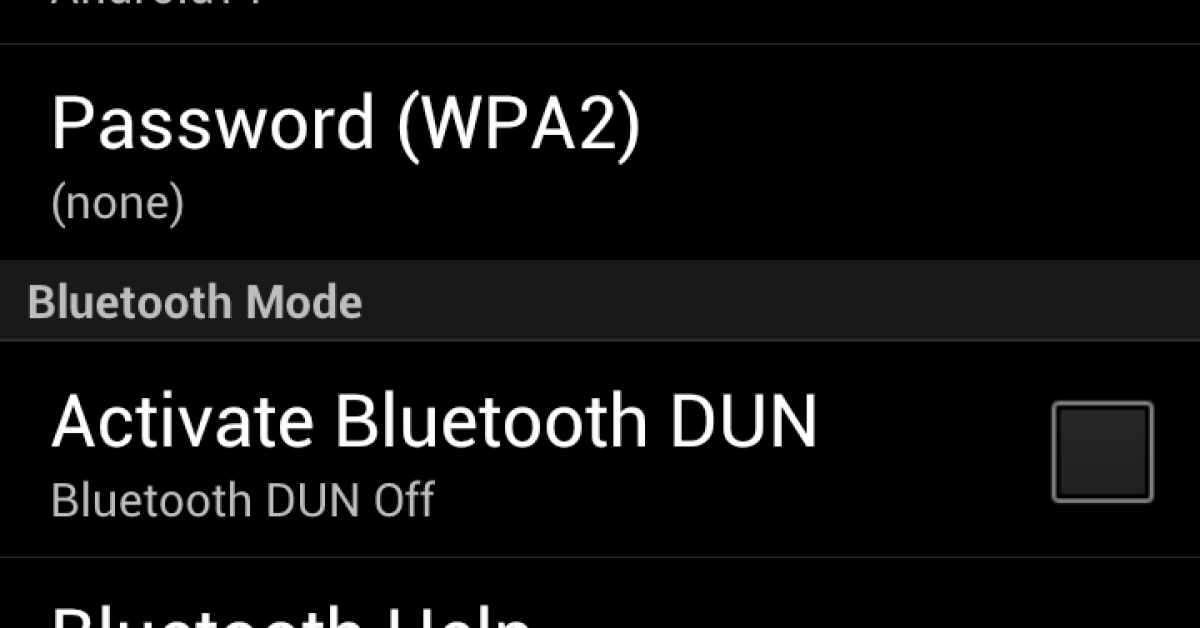
Task: Open the Password (WPA2) setting
Action: click(345, 152)
